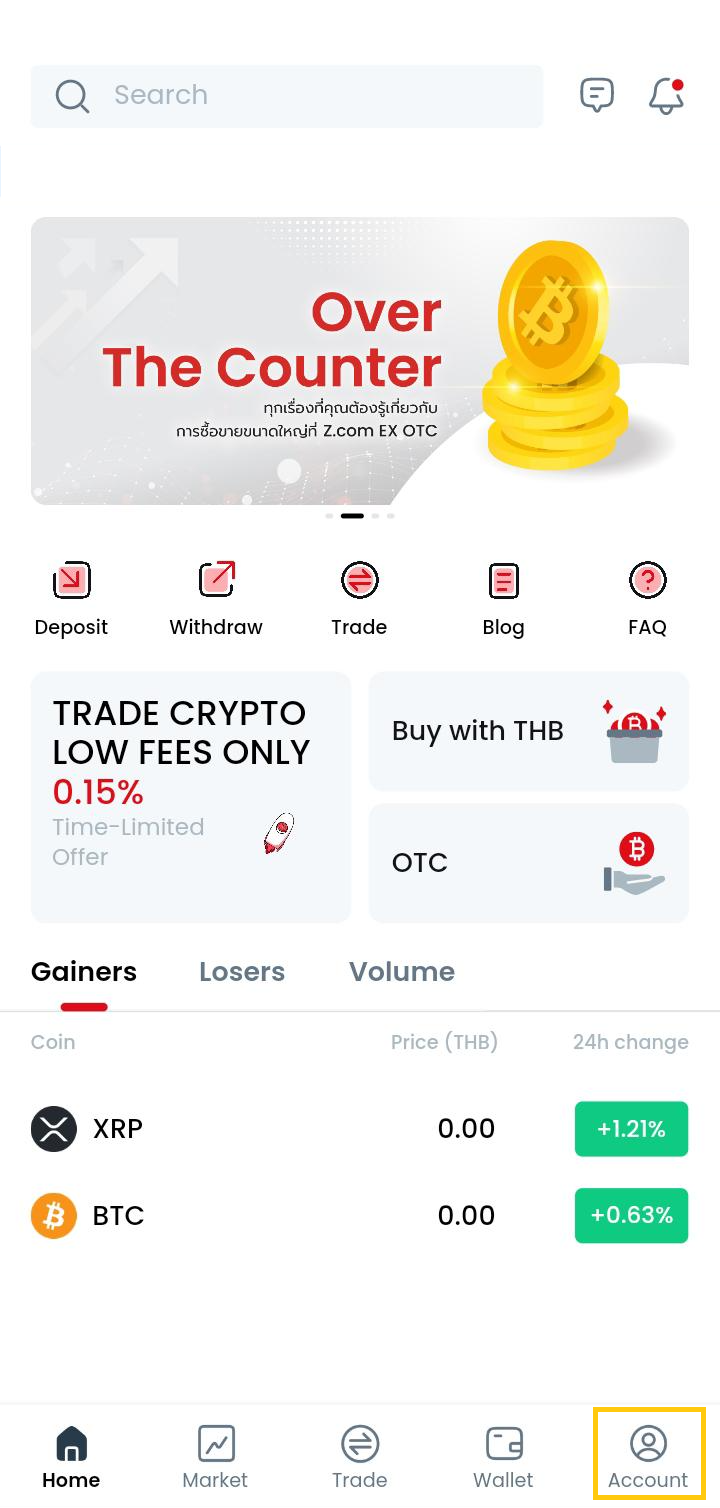The image size is (720, 1508).
Task: Open the Buy with THB card
Action: pyautogui.click(x=529, y=731)
